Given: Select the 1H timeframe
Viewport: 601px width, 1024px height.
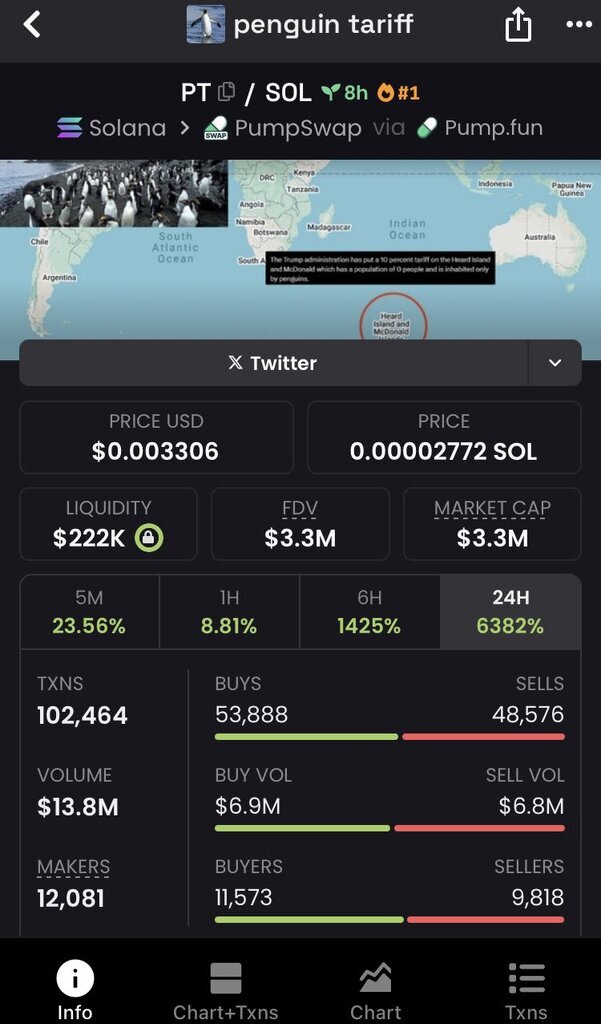Looking at the screenshot, I should pos(229,612).
